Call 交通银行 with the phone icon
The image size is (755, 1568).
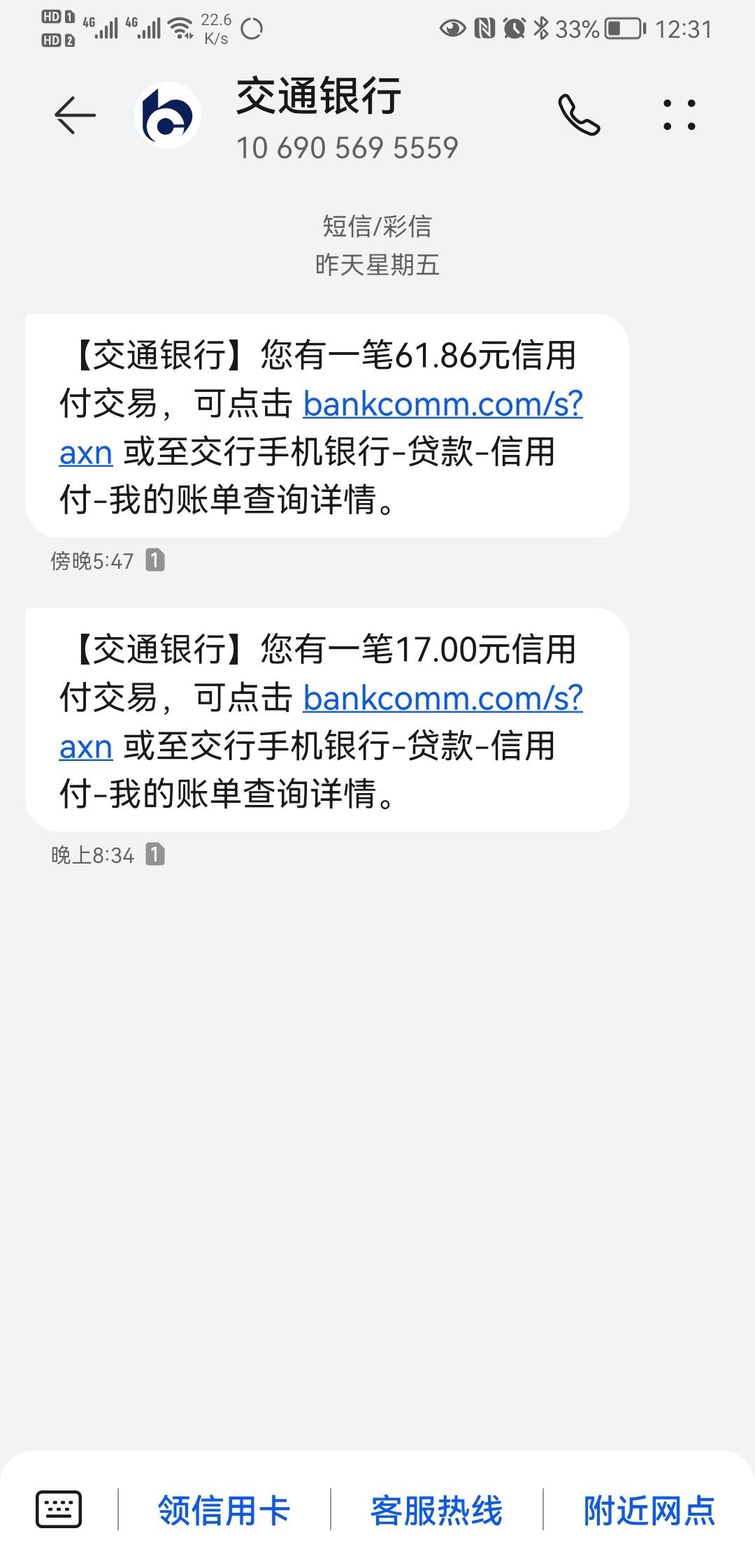tap(579, 115)
